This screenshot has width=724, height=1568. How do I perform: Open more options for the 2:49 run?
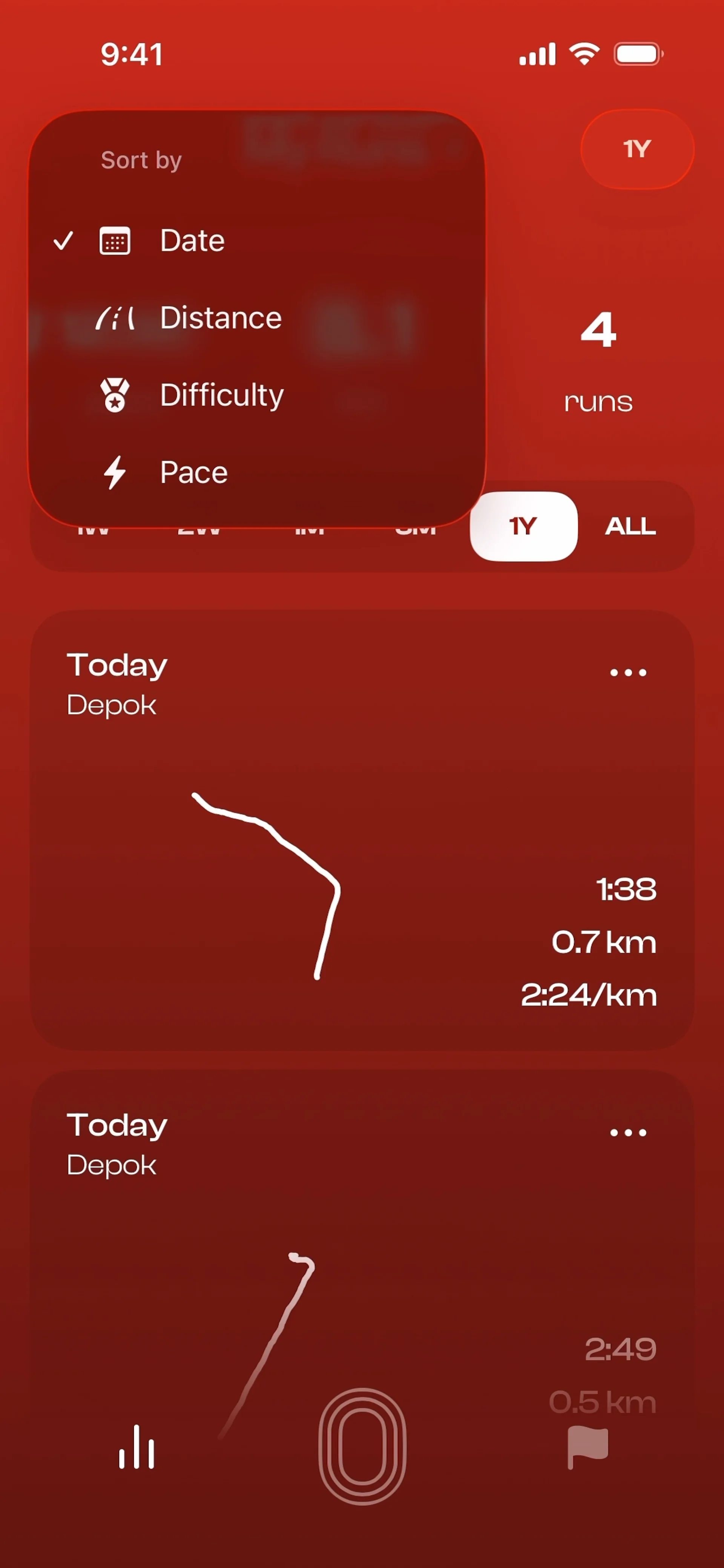click(x=628, y=1133)
